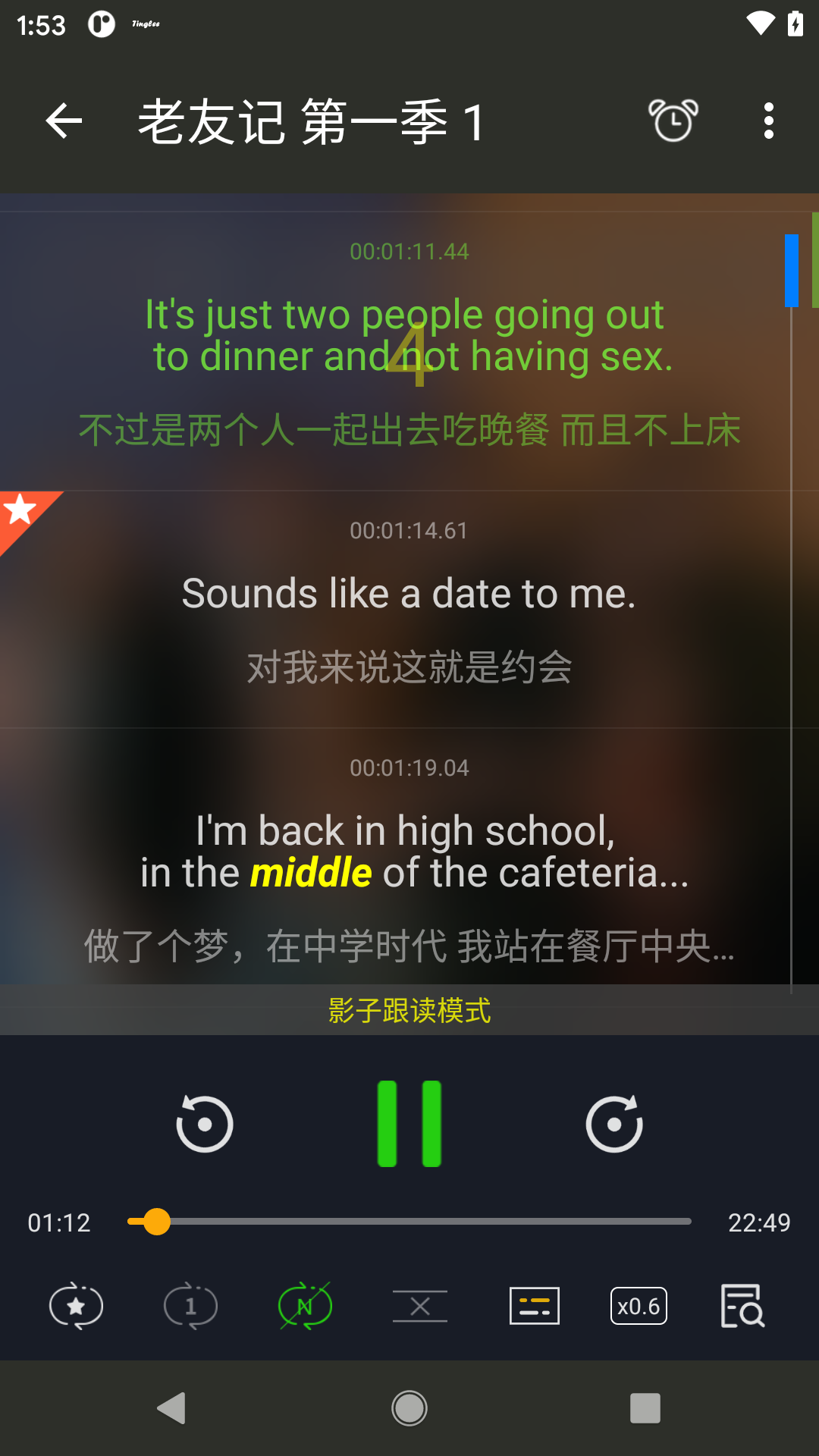Image resolution: width=819 pixels, height=1456 pixels.
Task: Disable the green N-times repeat mode
Action: point(305,1306)
